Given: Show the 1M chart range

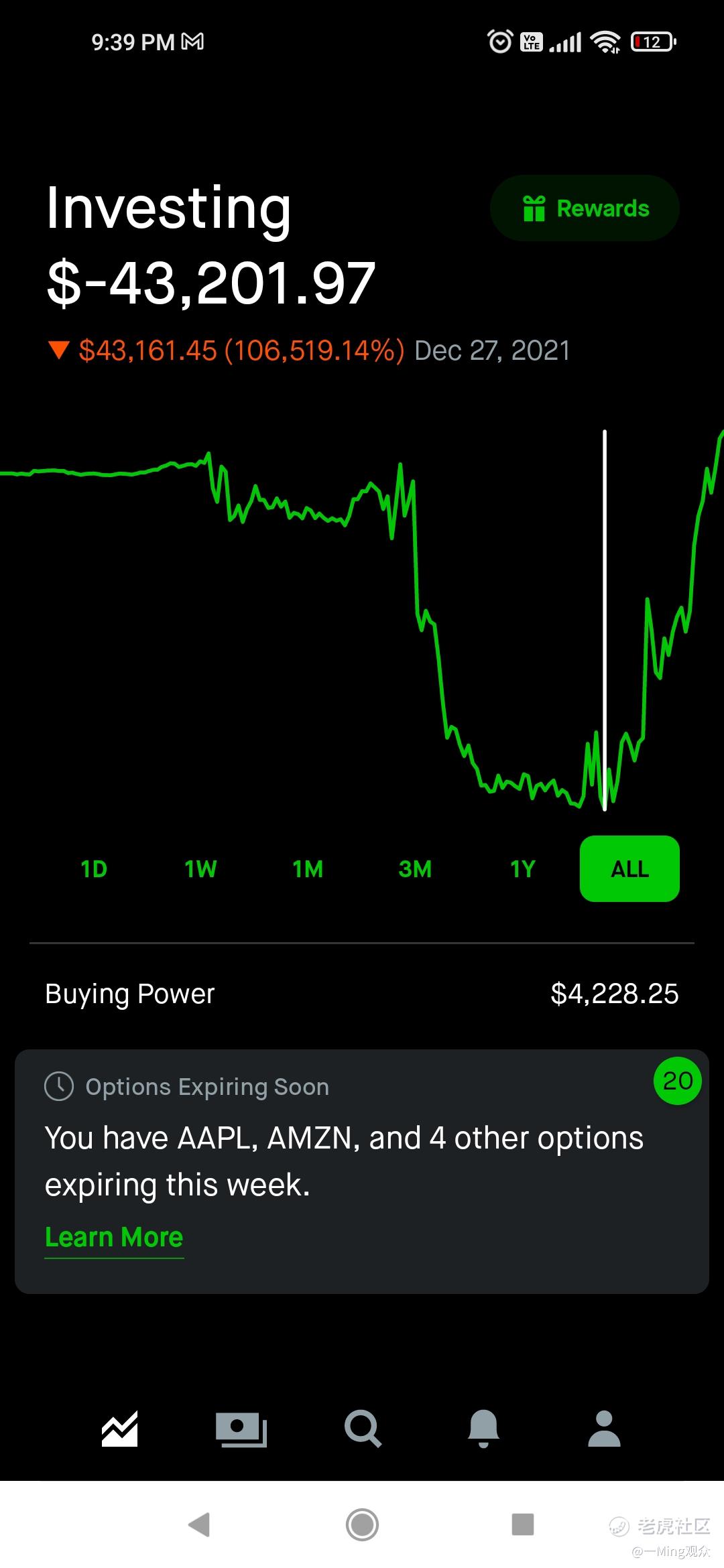Looking at the screenshot, I should (x=308, y=869).
